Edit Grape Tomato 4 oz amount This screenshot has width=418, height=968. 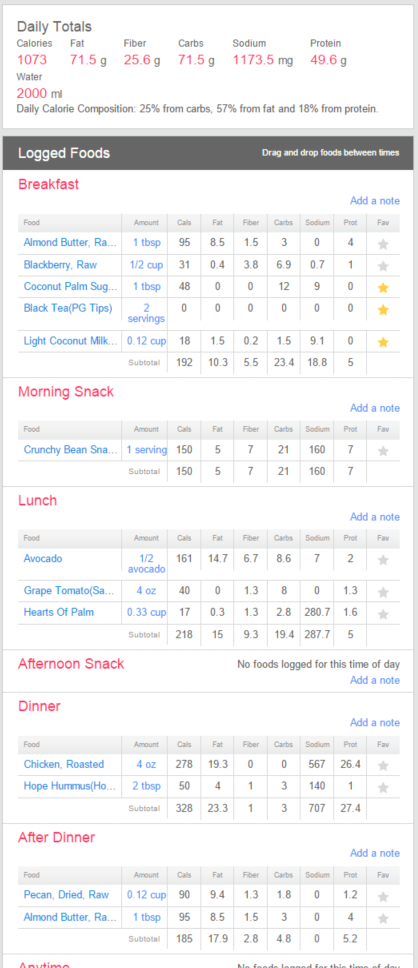point(146,591)
